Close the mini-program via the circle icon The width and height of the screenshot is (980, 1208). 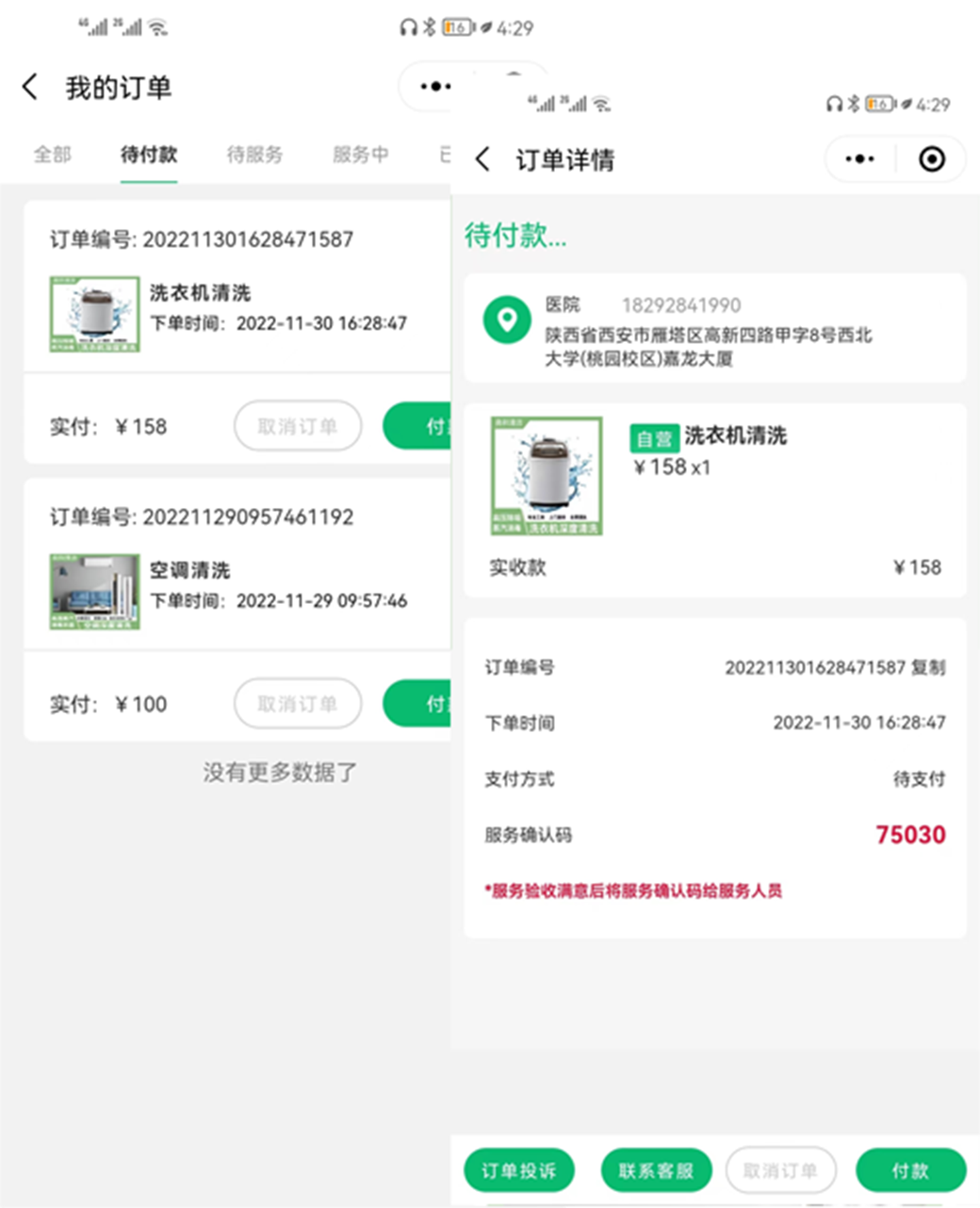point(931,159)
